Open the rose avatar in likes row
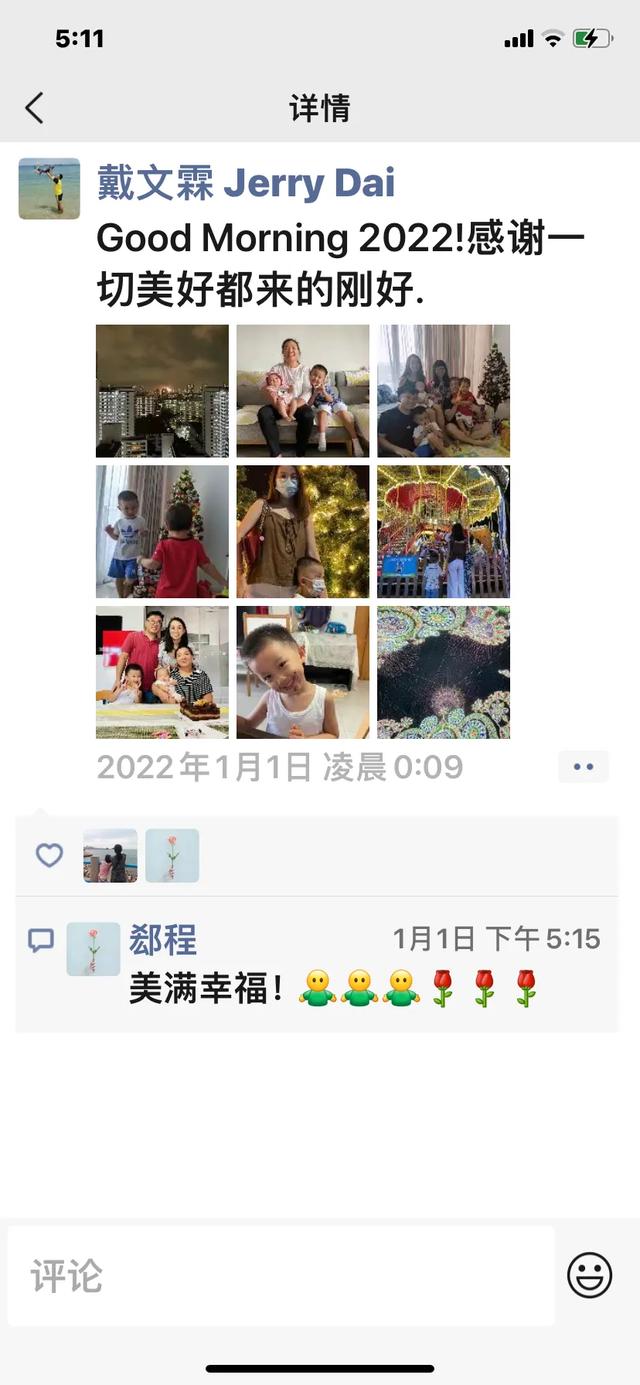640x1385 pixels. click(172, 855)
